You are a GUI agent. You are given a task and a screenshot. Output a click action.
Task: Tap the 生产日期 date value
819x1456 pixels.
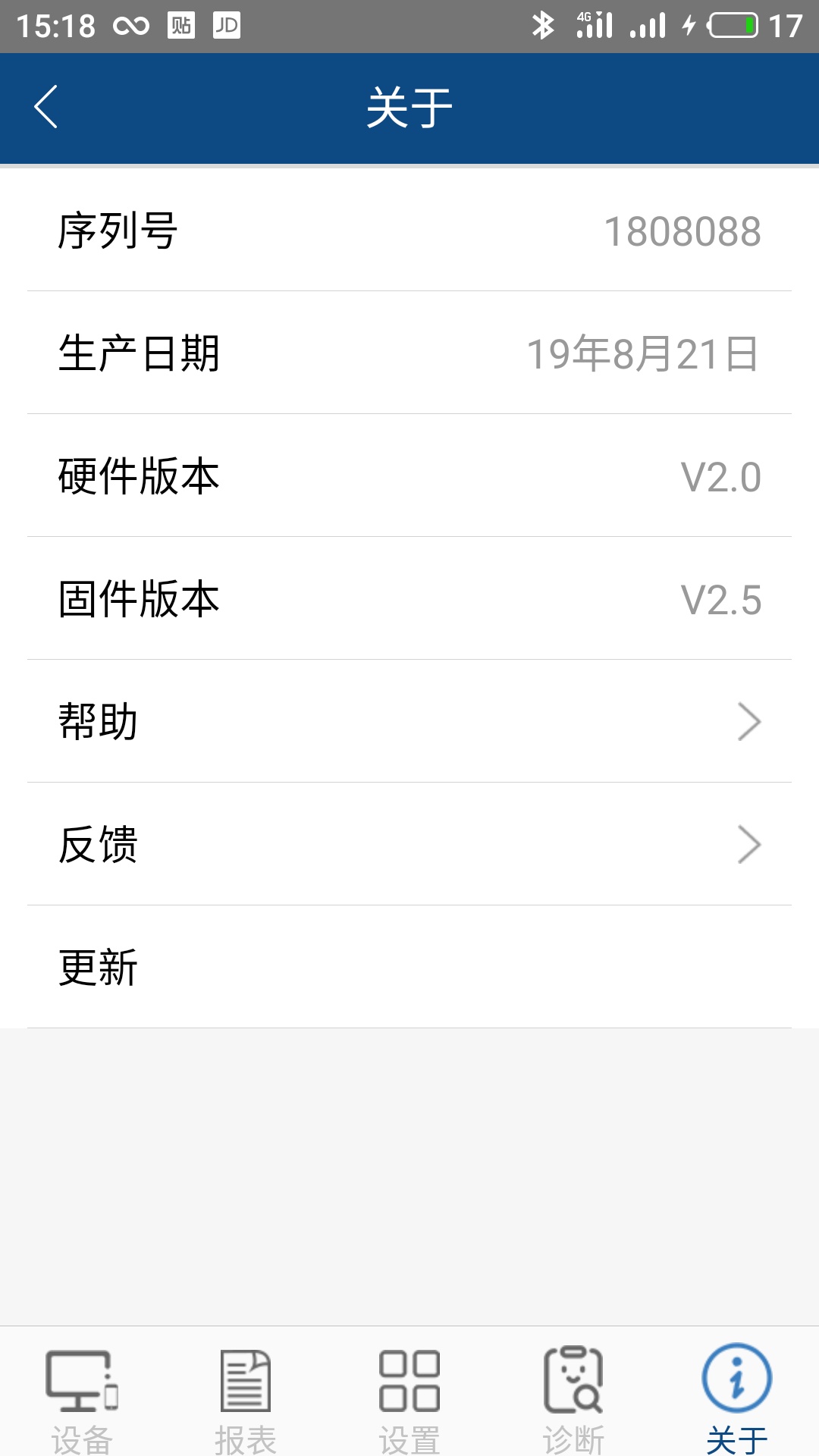pyautogui.click(x=643, y=353)
